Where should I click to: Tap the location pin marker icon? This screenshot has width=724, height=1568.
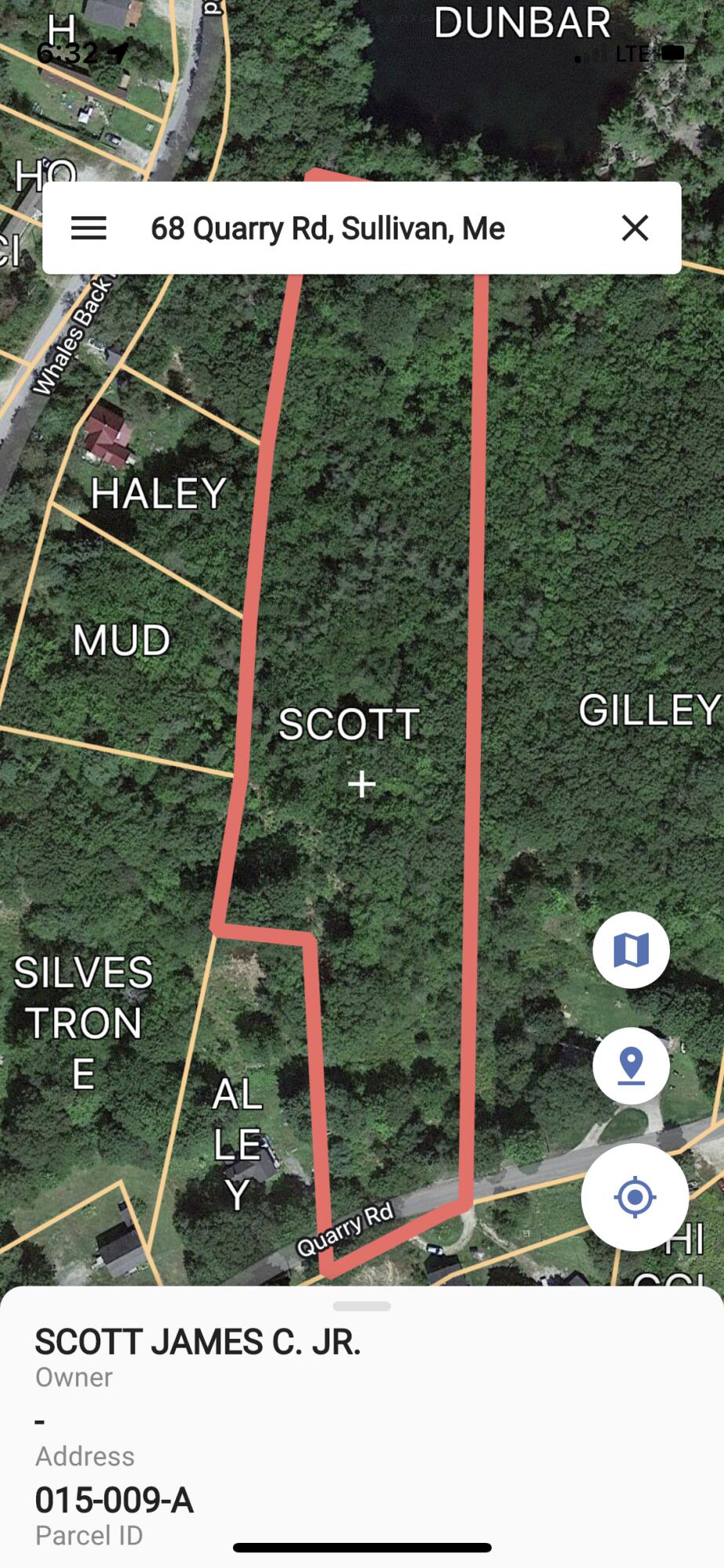coord(632,1065)
